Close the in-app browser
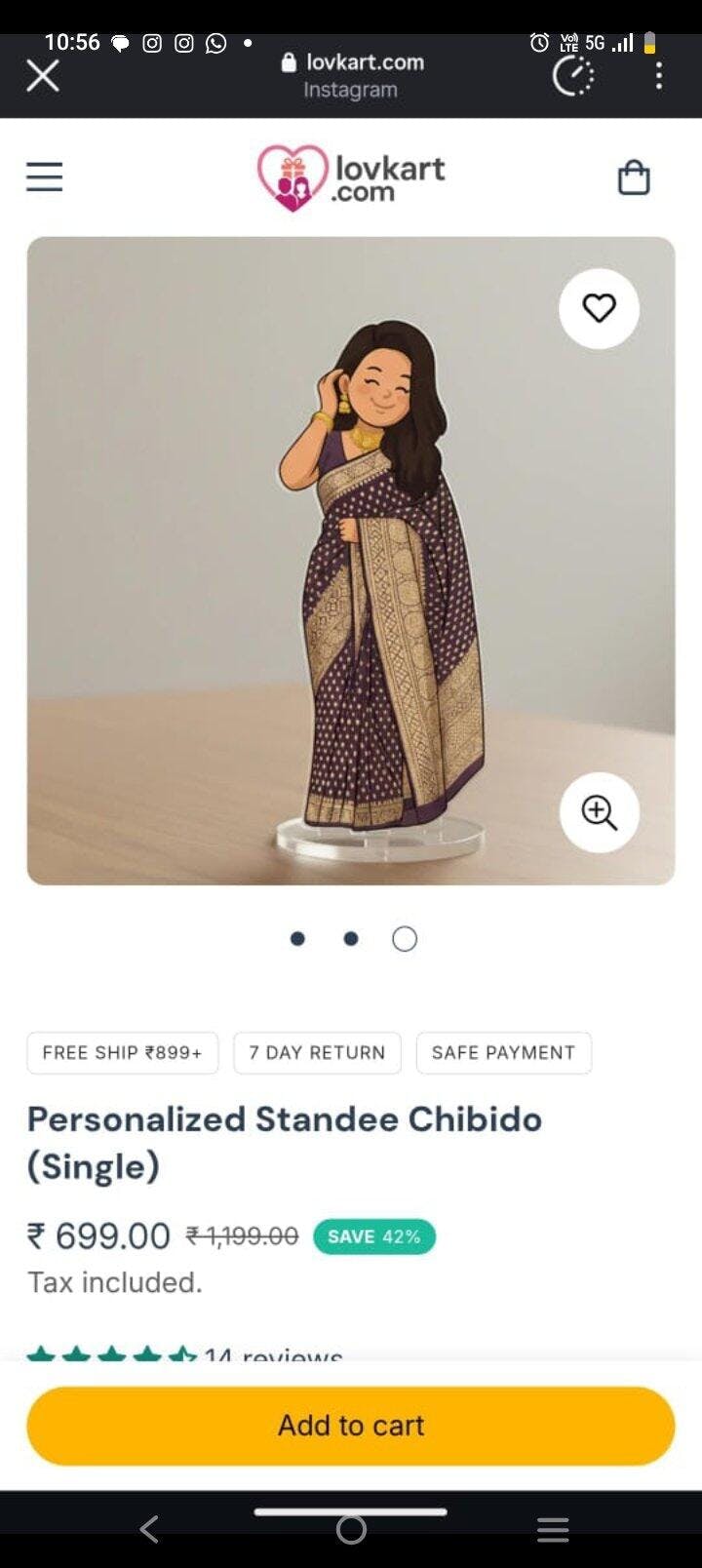 tap(43, 76)
